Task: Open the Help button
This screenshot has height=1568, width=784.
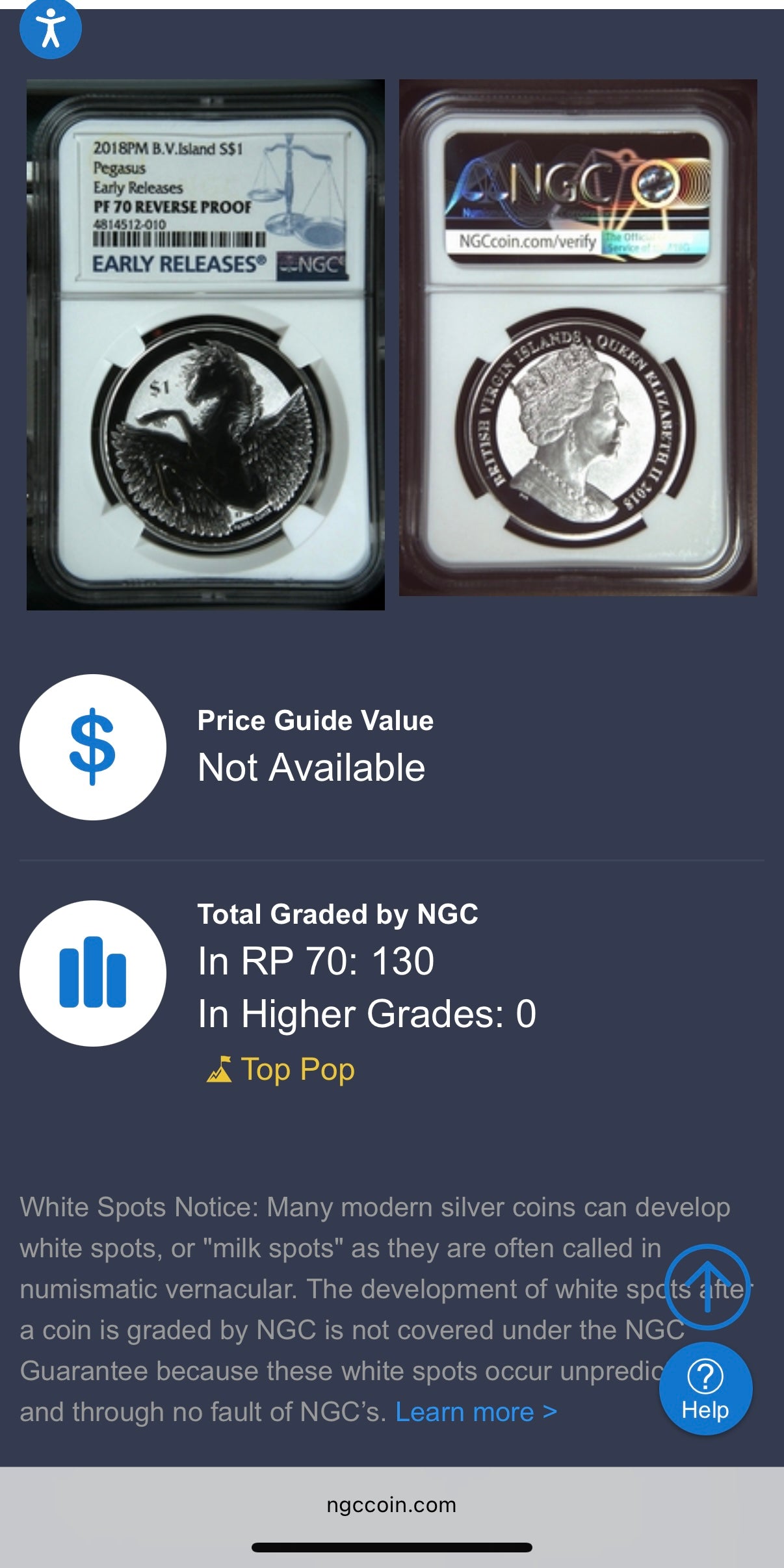Action: 705,1389
